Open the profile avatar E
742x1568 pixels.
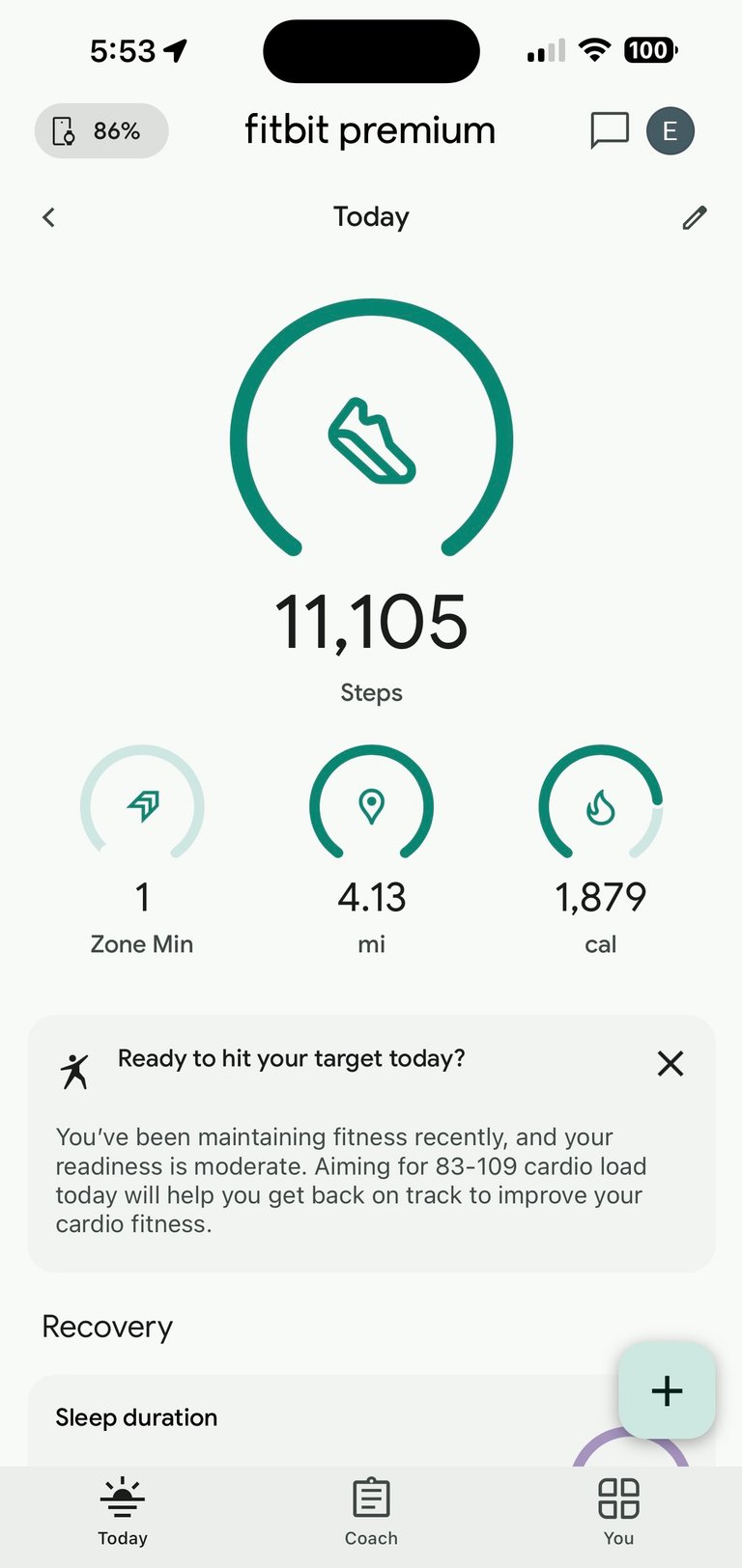tap(670, 130)
